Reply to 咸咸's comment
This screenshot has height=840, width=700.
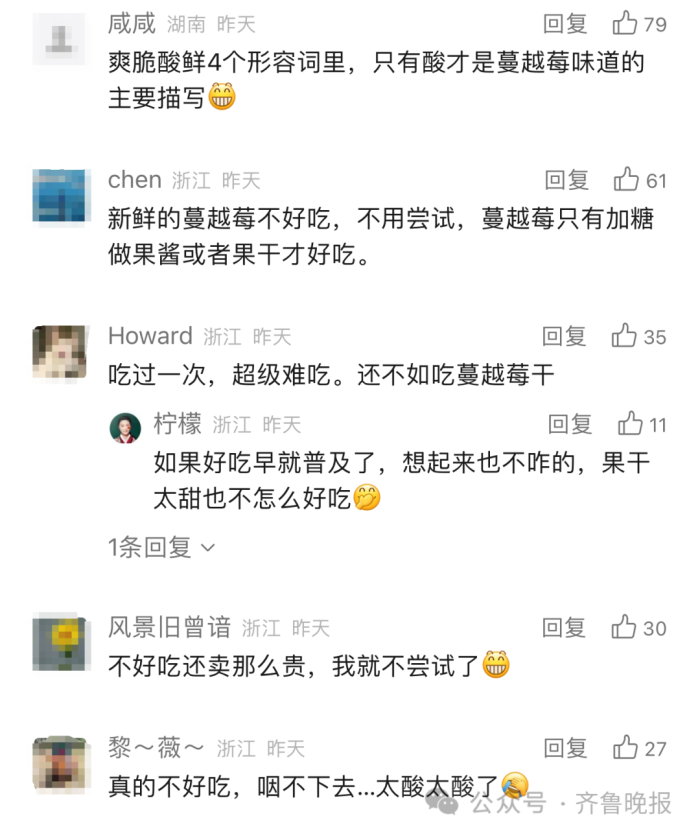tap(565, 24)
